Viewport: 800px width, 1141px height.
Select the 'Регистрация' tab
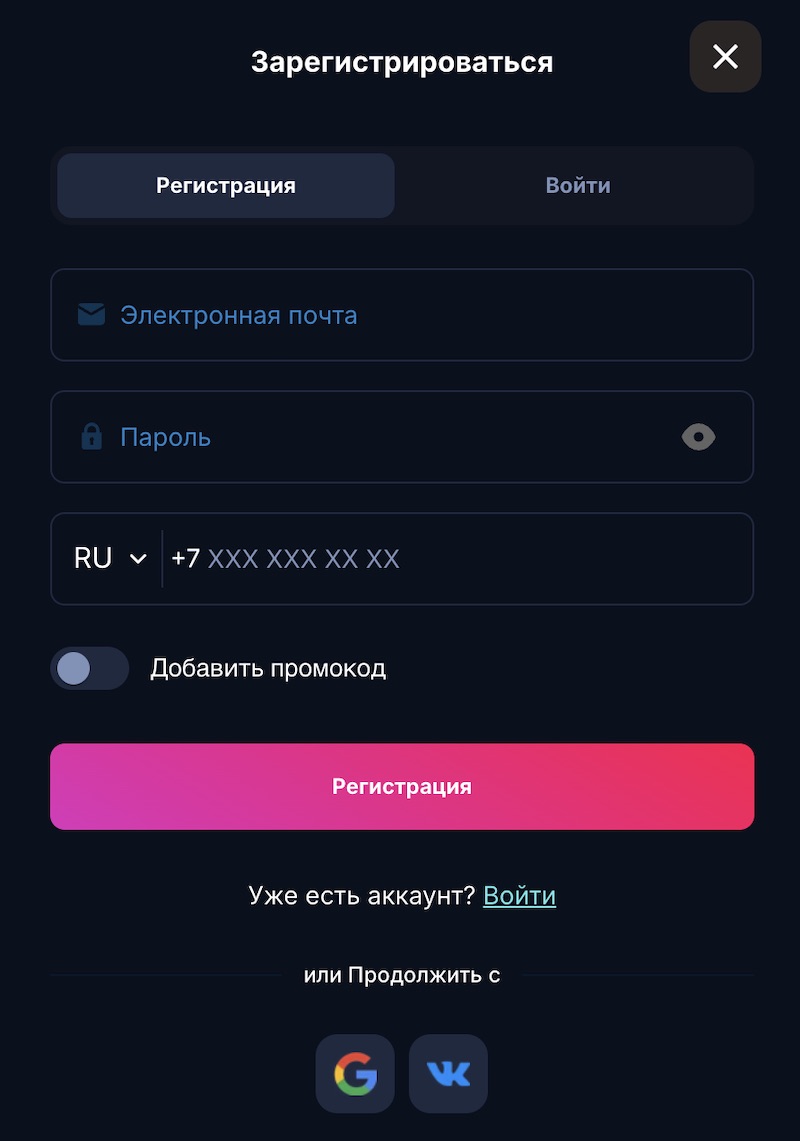(225, 185)
